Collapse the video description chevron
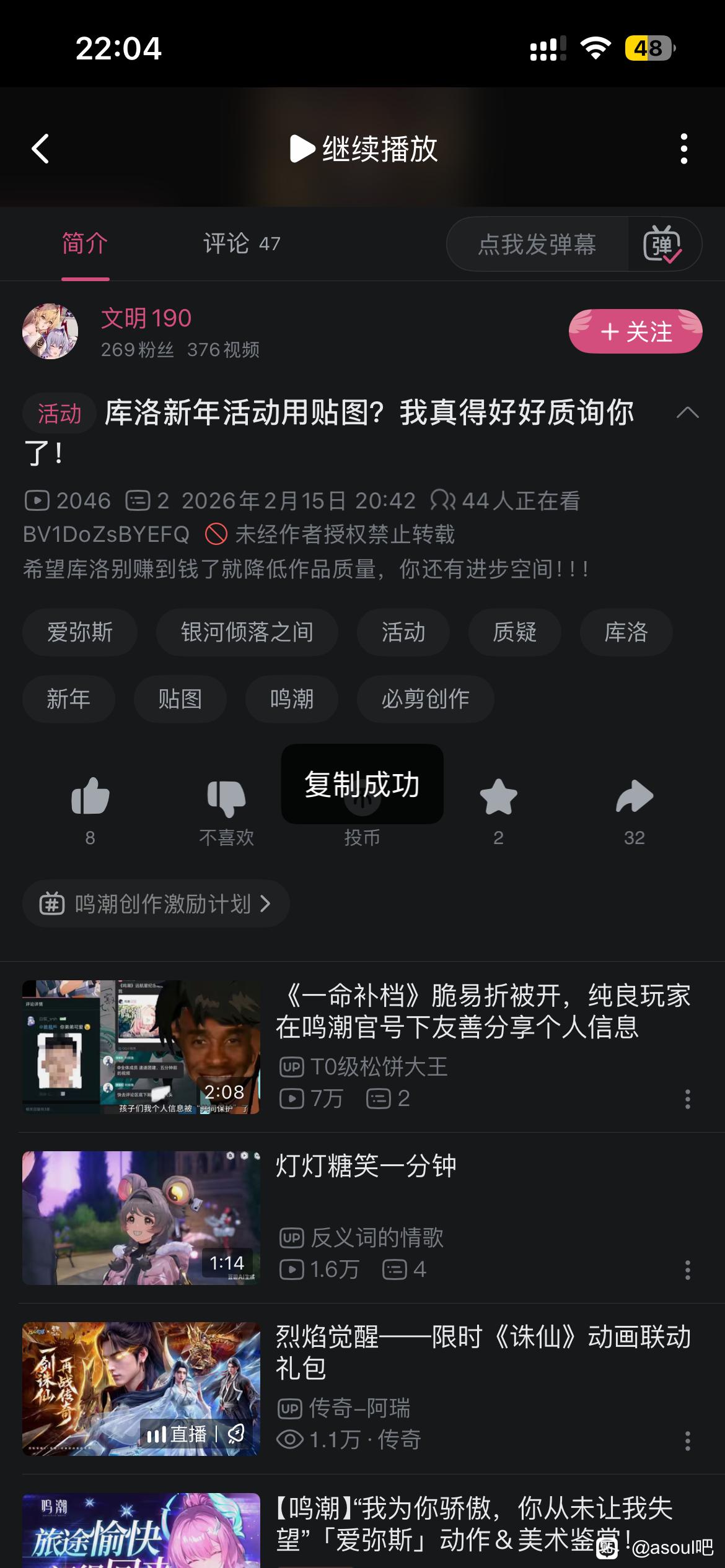Screen dimensions: 725x1568 (x=687, y=412)
